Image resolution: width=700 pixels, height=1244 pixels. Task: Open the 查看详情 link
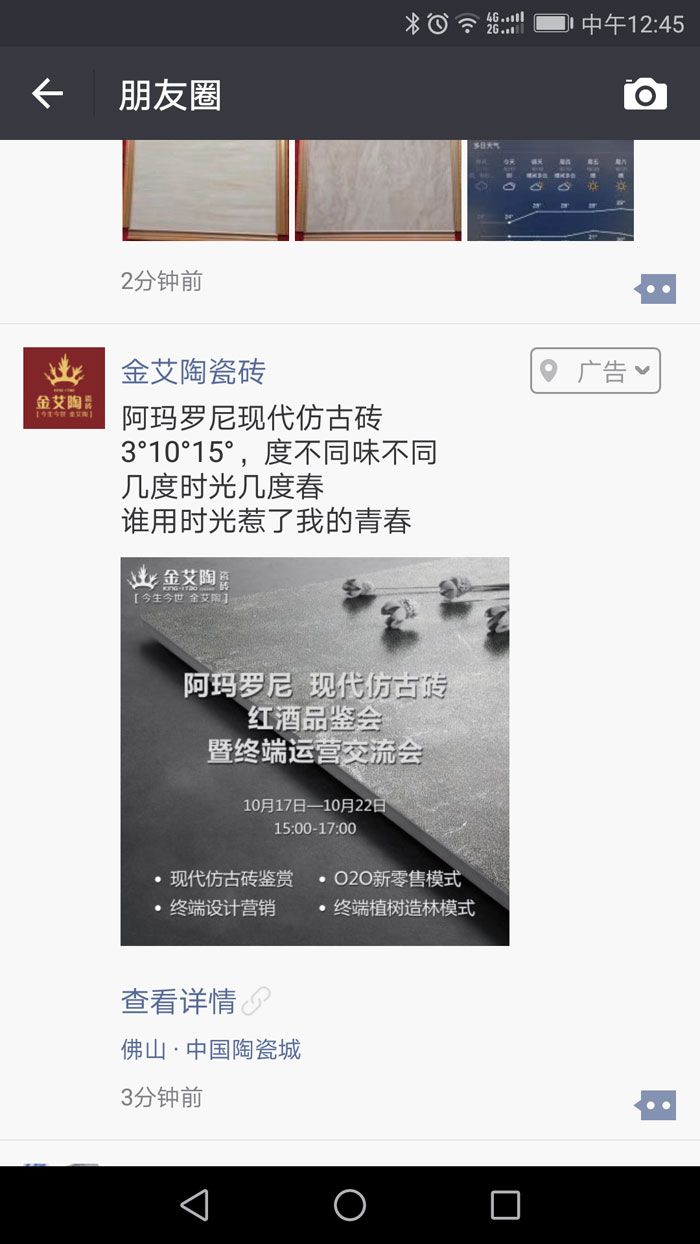click(180, 1001)
